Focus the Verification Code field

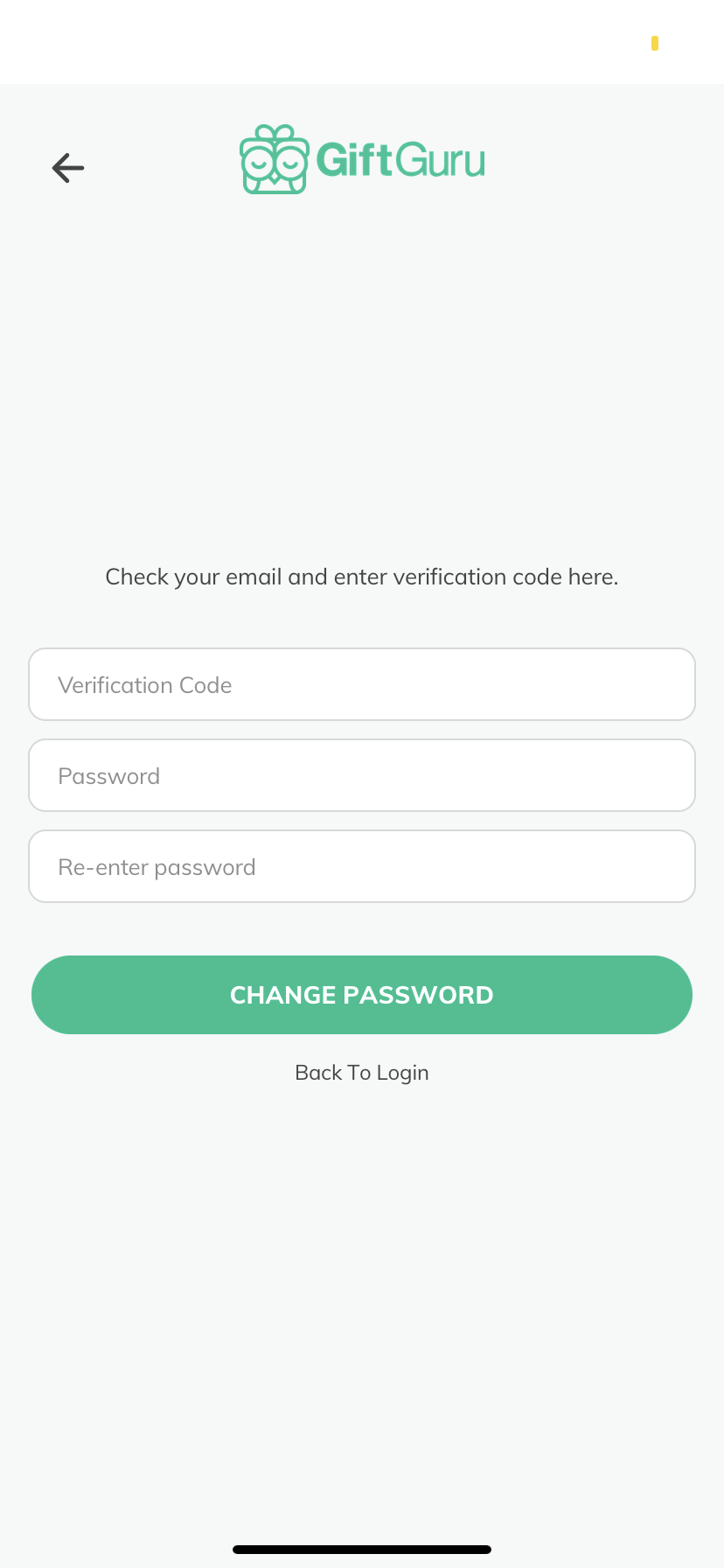pyautogui.click(x=362, y=684)
